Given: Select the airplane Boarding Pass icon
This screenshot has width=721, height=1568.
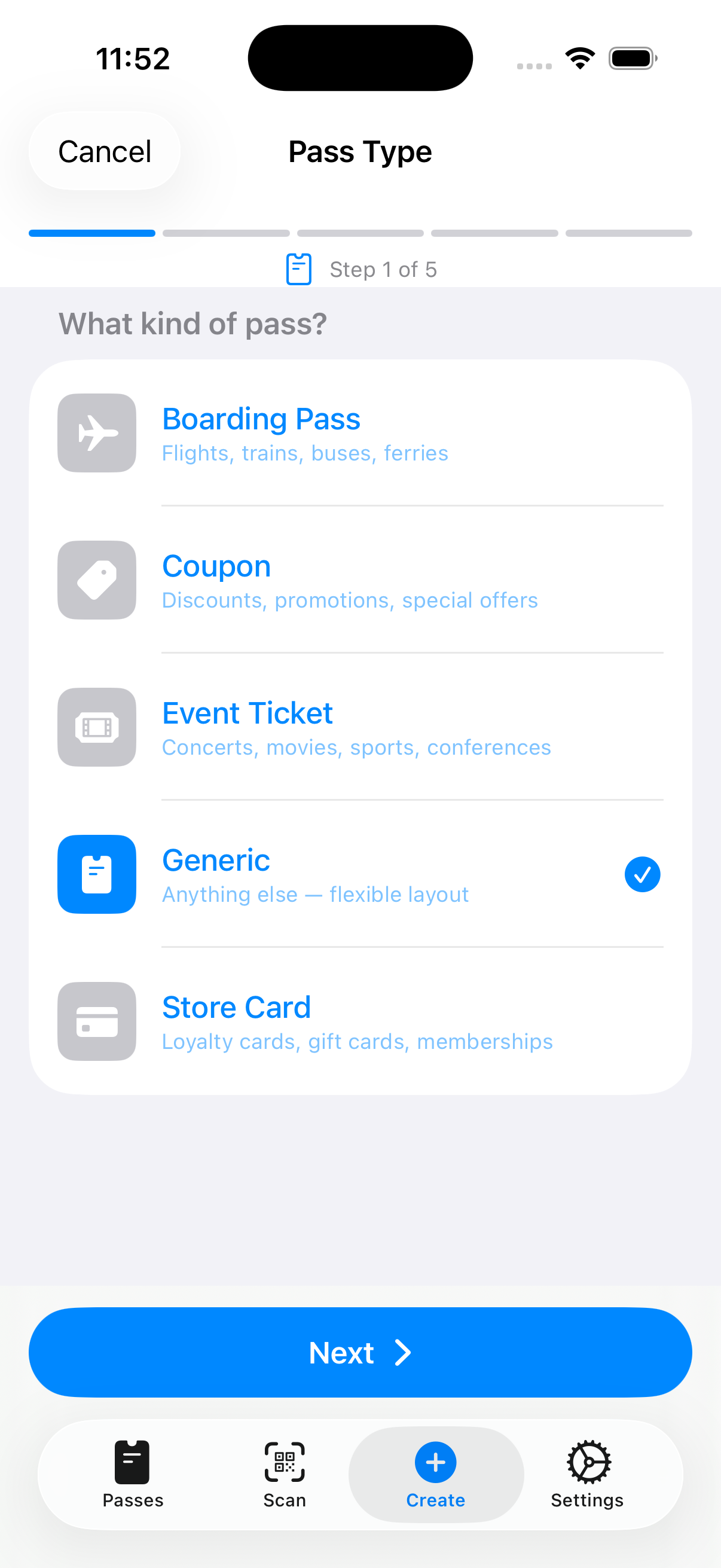Looking at the screenshot, I should click(96, 433).
